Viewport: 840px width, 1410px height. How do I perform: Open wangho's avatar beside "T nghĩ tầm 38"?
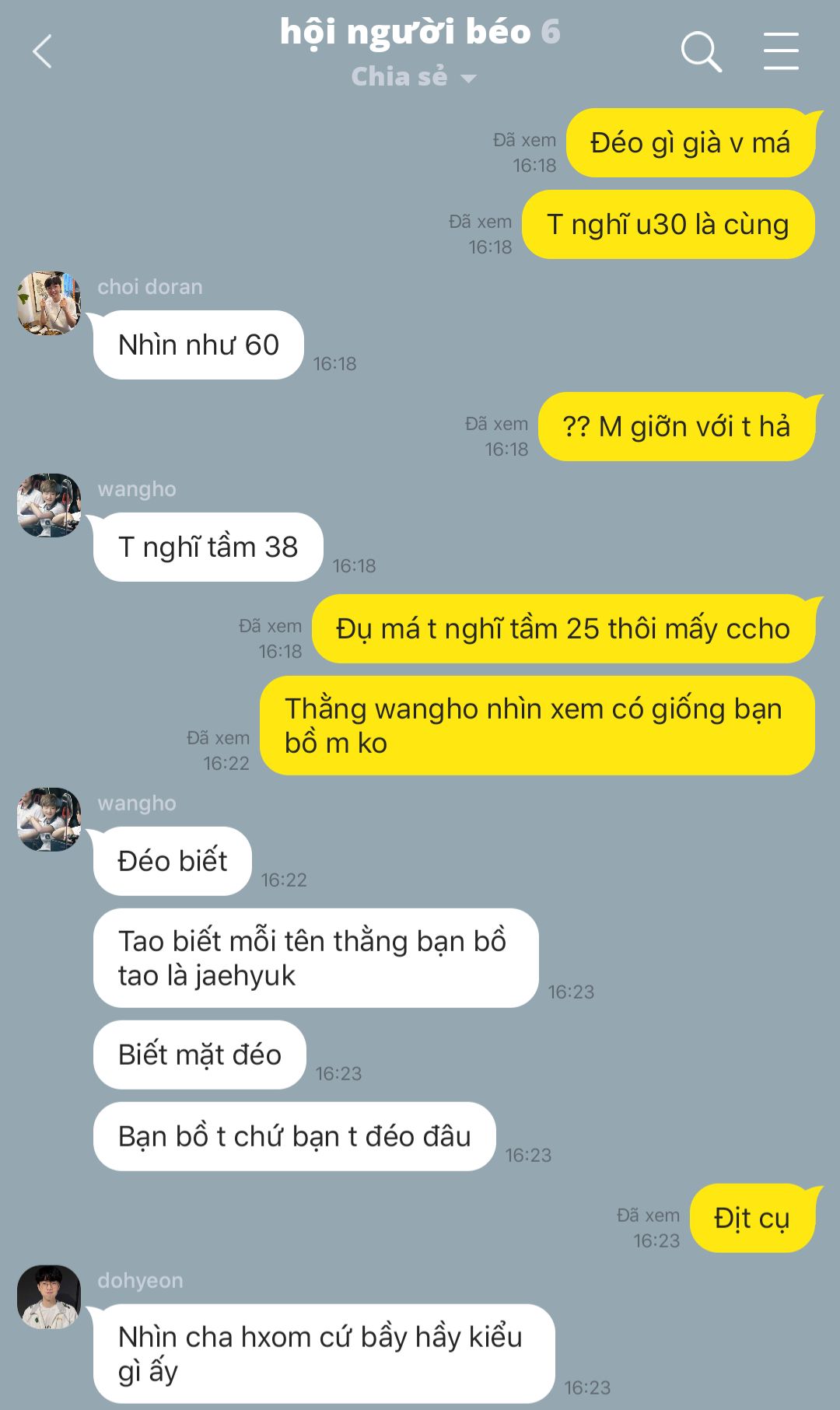[49, 506]
